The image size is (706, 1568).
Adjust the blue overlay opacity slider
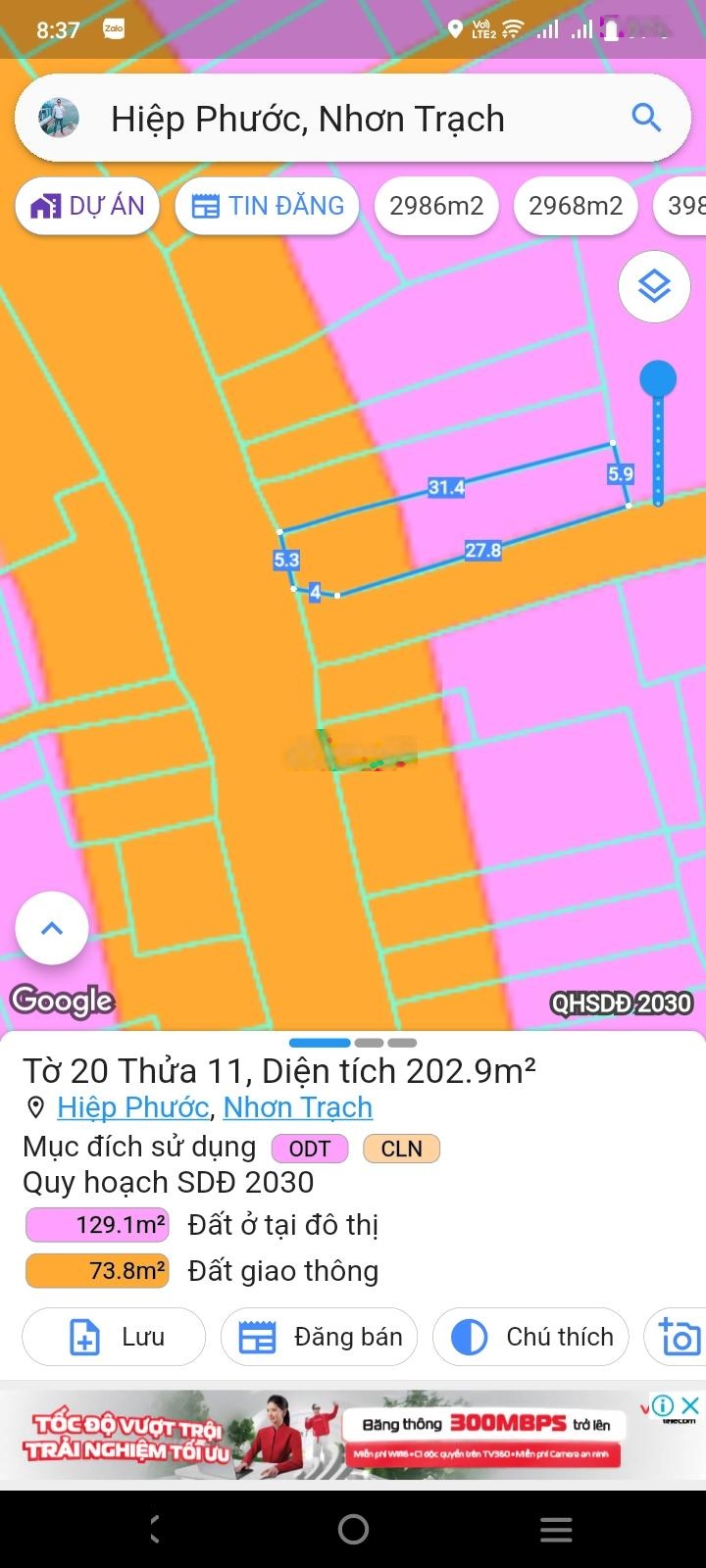658,380
